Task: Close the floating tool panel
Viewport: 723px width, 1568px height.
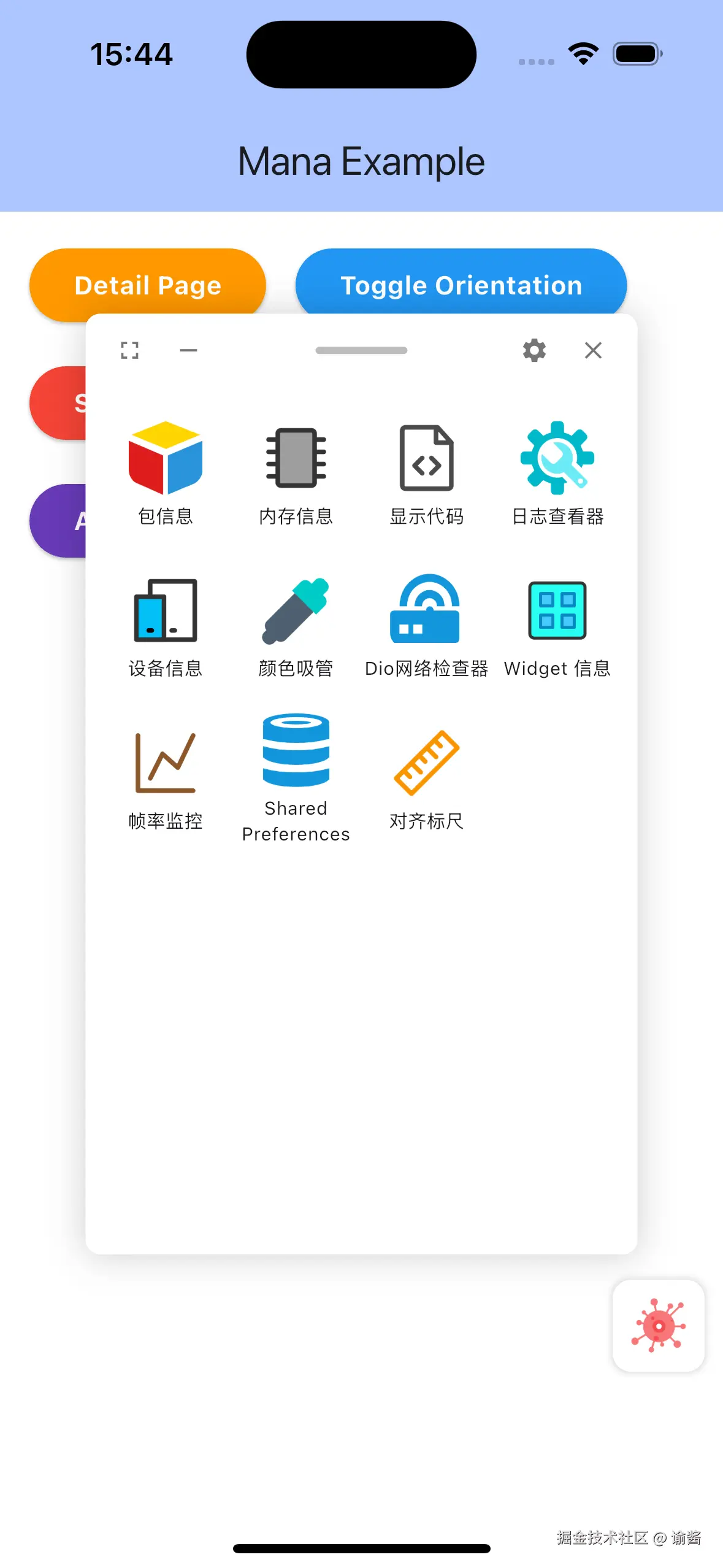Action: coord(593,350)
